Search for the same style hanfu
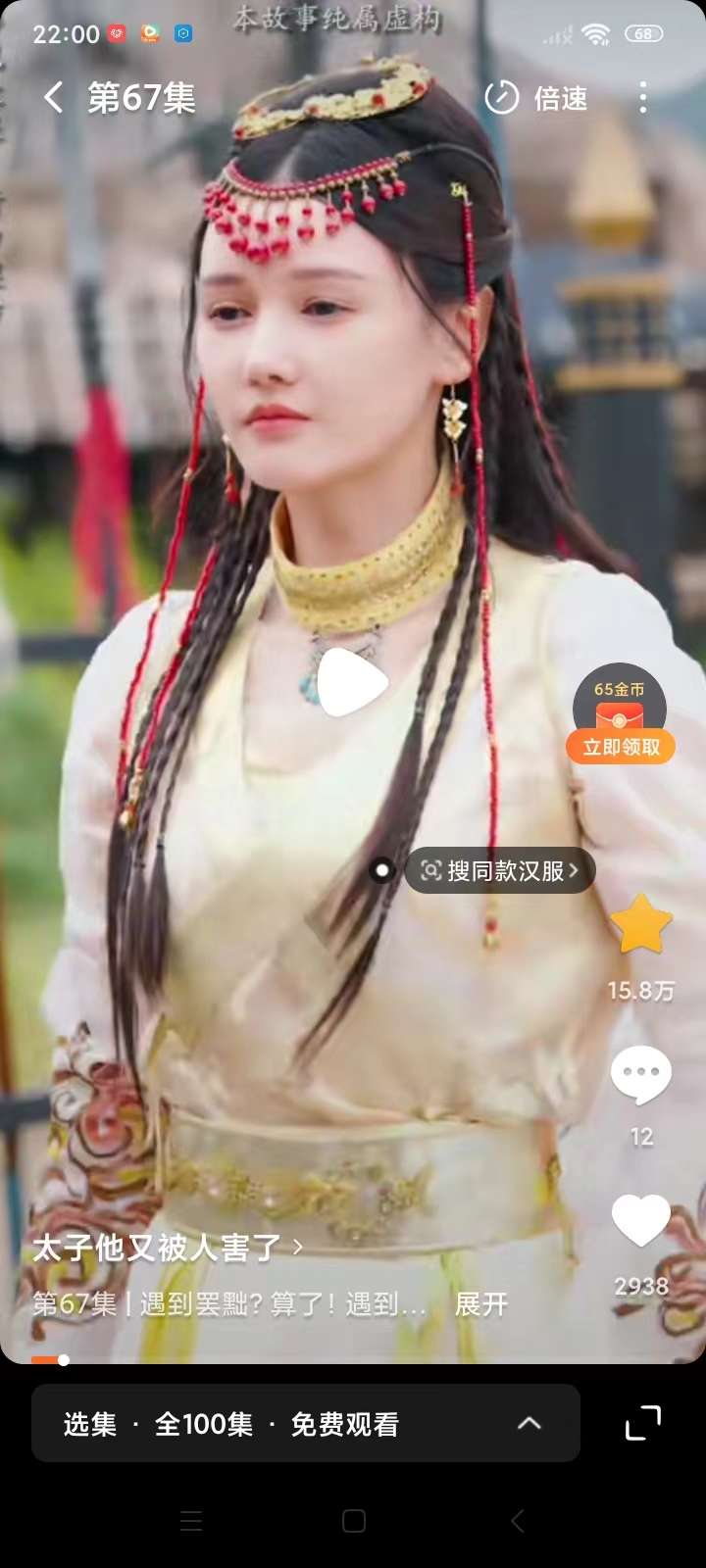Image resolution: width=706 pixels, height=1568 pixels. click(x=500, y=870)
